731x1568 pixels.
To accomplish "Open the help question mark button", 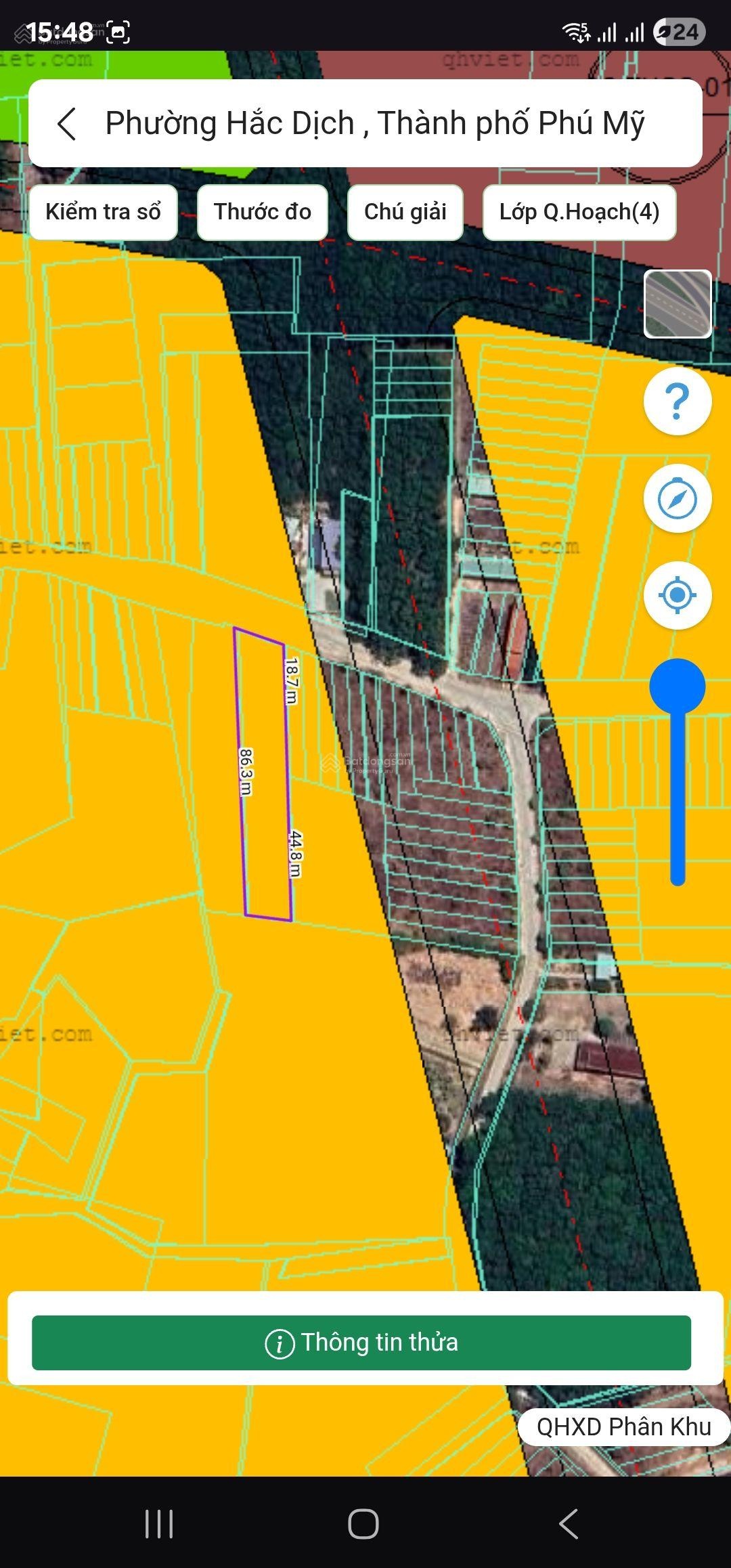I will (677, 401).
